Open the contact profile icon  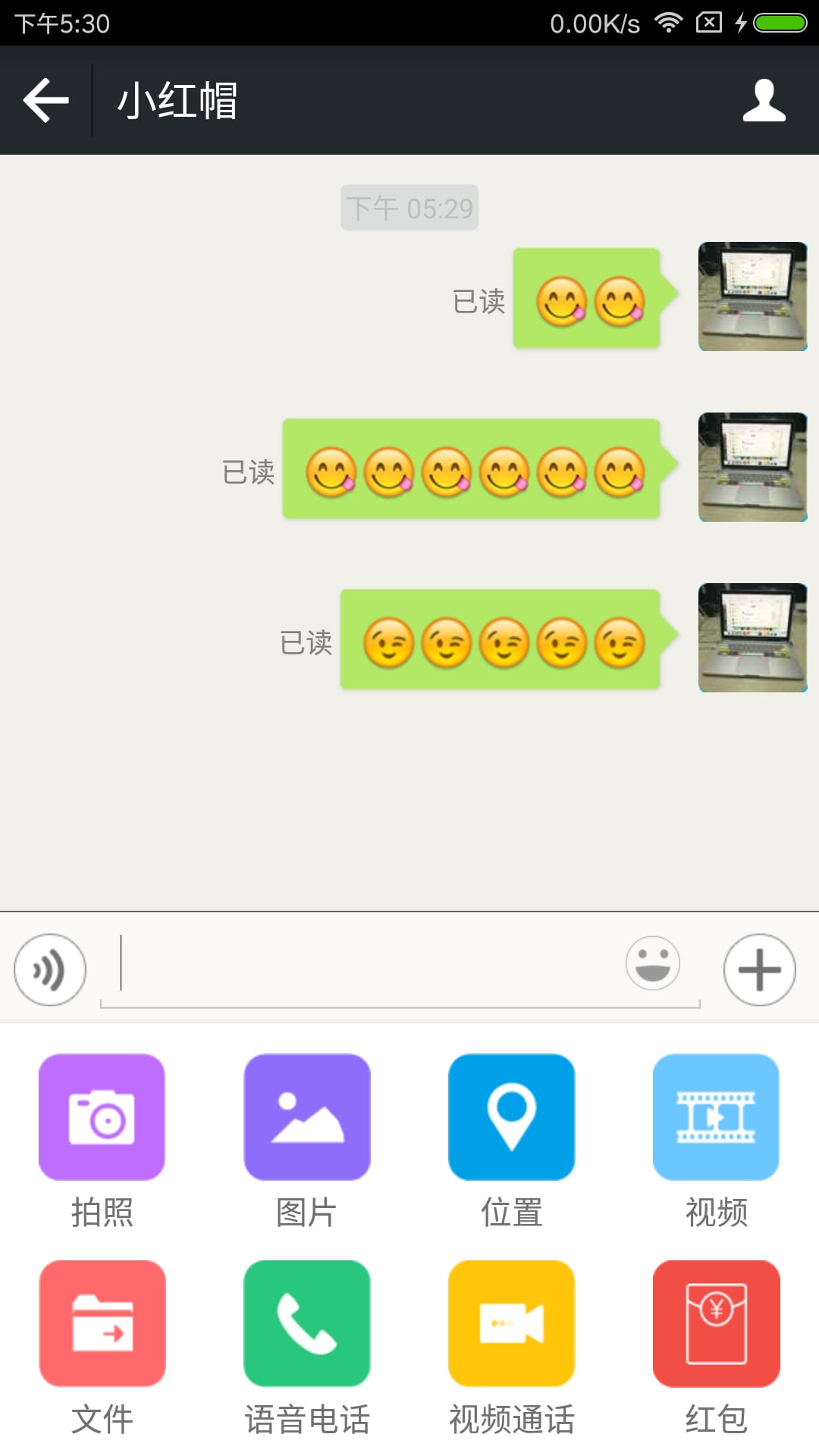click(x=764, y=100)
